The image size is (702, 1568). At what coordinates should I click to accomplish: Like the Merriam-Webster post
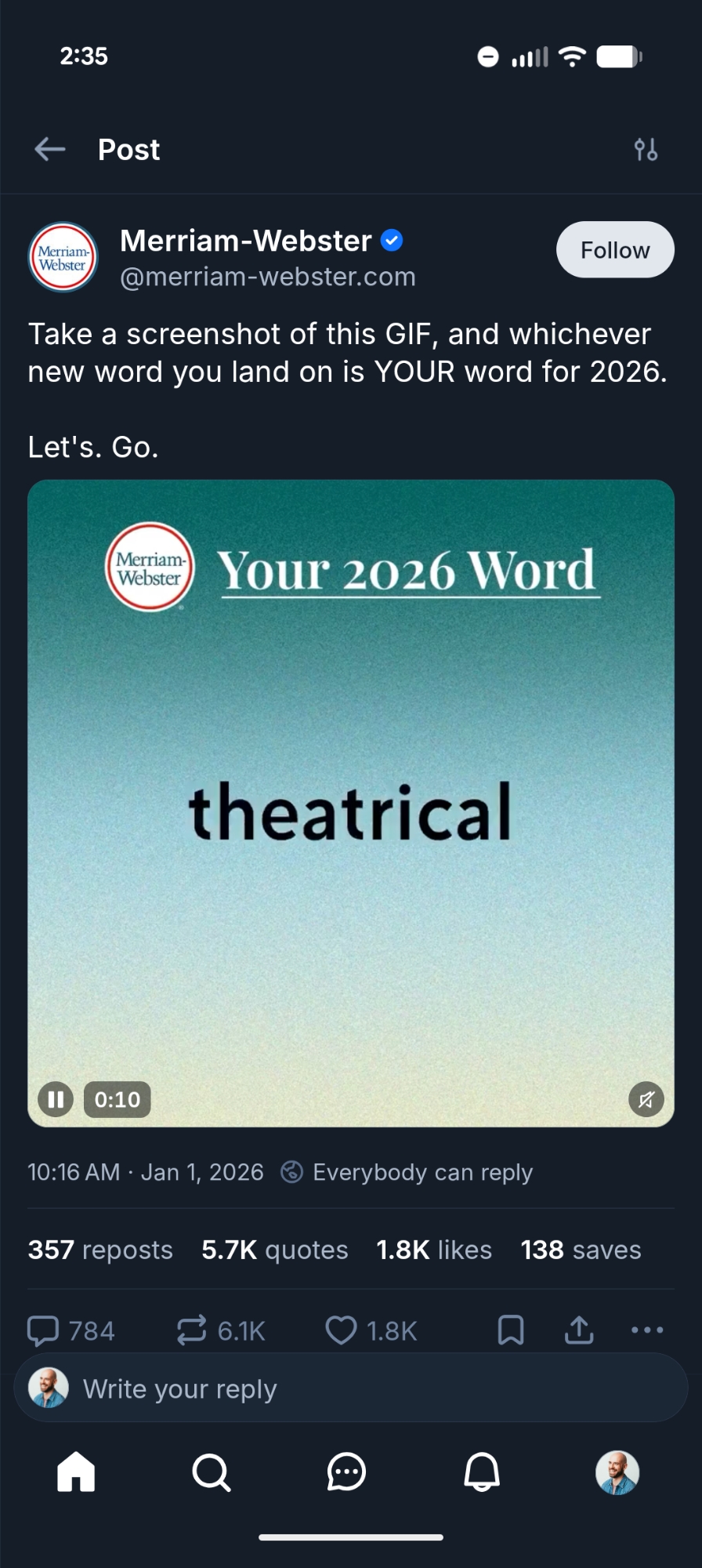[341, 1330]
